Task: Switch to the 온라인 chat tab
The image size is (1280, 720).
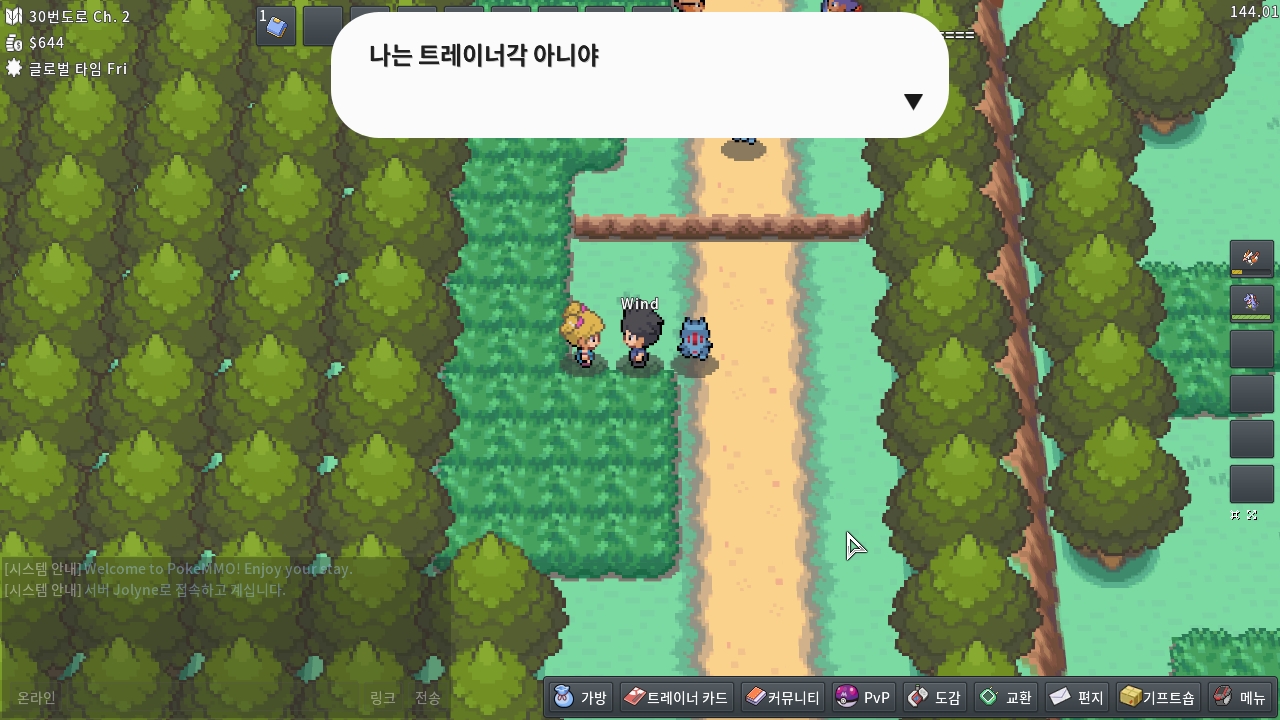Action: pyautogui.click(x=36, y=698)
